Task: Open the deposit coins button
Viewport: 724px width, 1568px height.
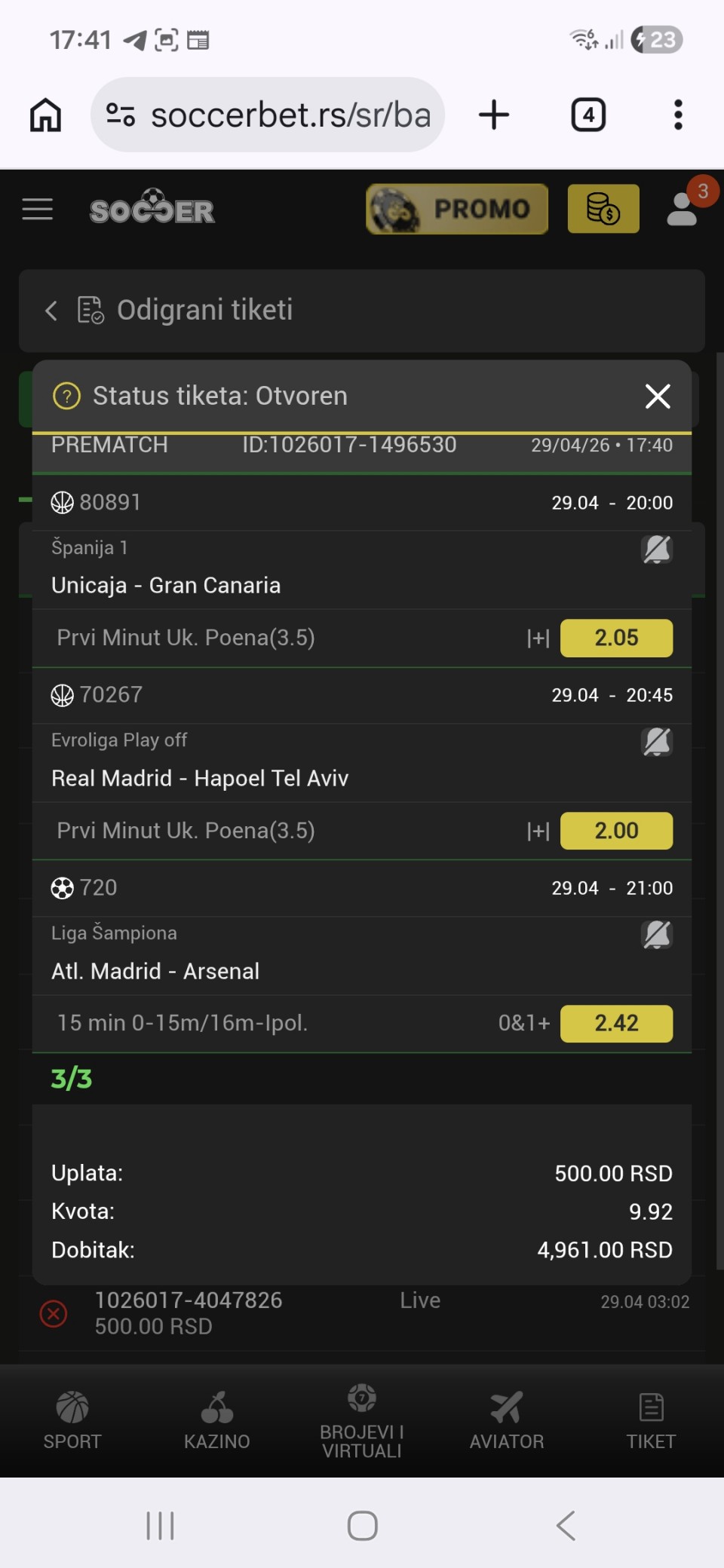Action: coord(603,209)
